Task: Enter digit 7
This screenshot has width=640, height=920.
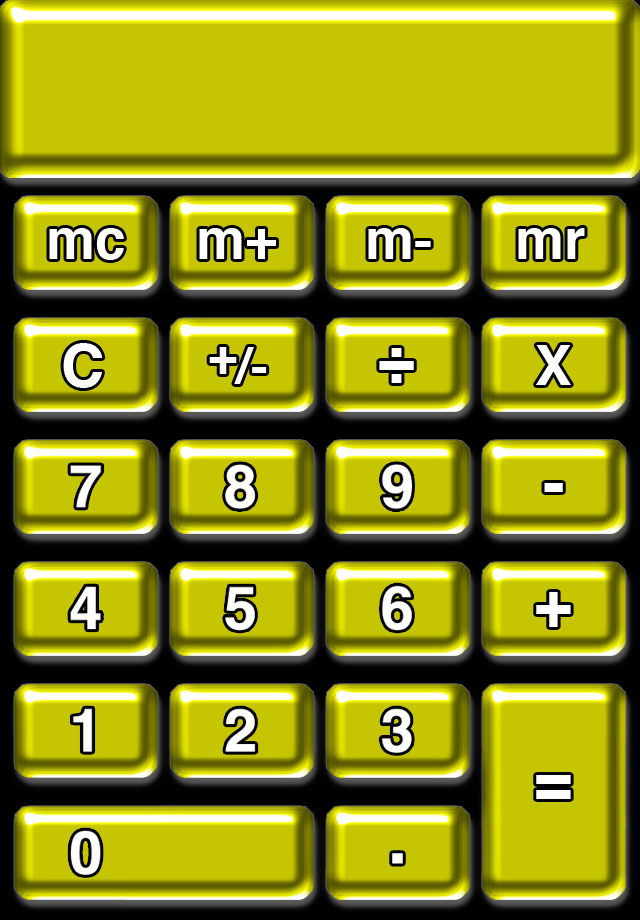Action: 86,487
